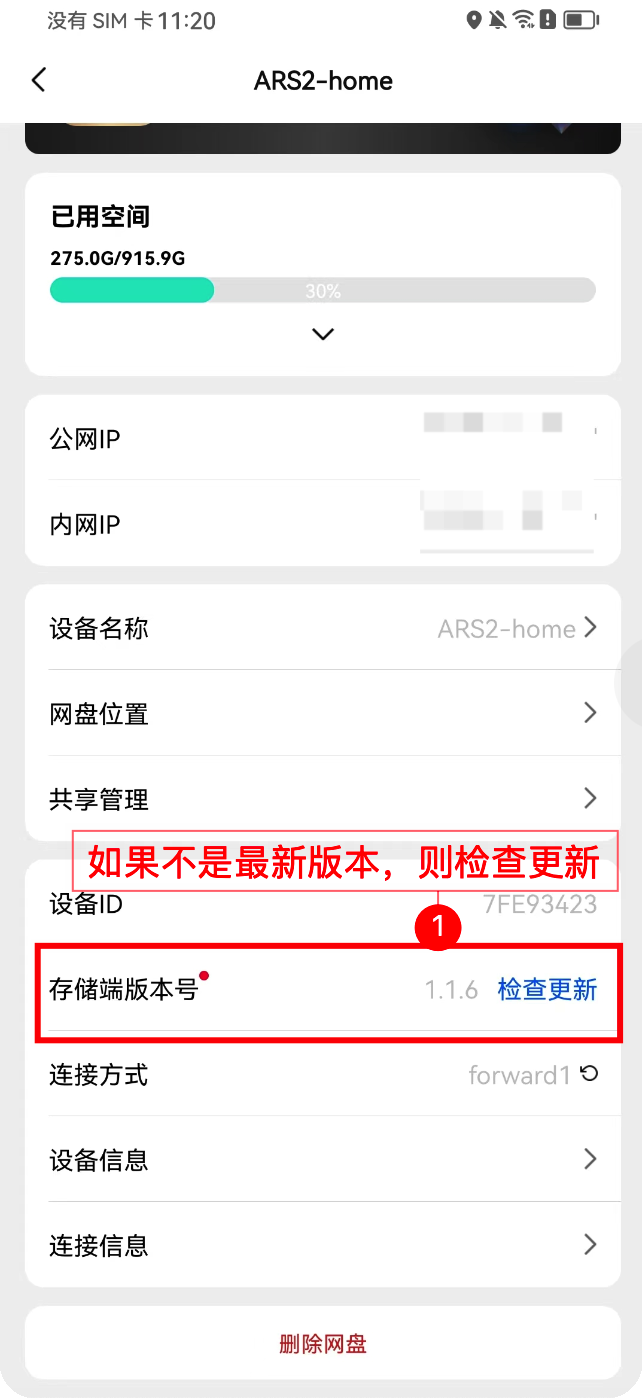Viewport: 642px width, 1398px height.
Task: Refresh the 连接方式 forward1 connection
Action: pyautogui.click(x=590, y=1074)
